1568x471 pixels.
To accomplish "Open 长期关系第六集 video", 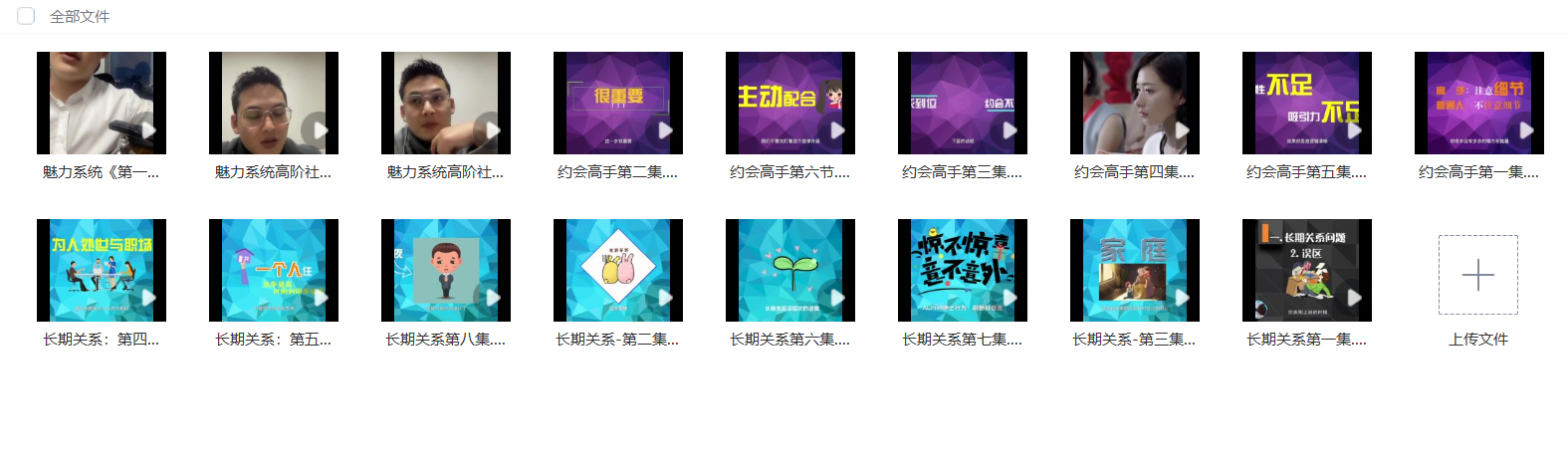I will [x=790, y=271].
